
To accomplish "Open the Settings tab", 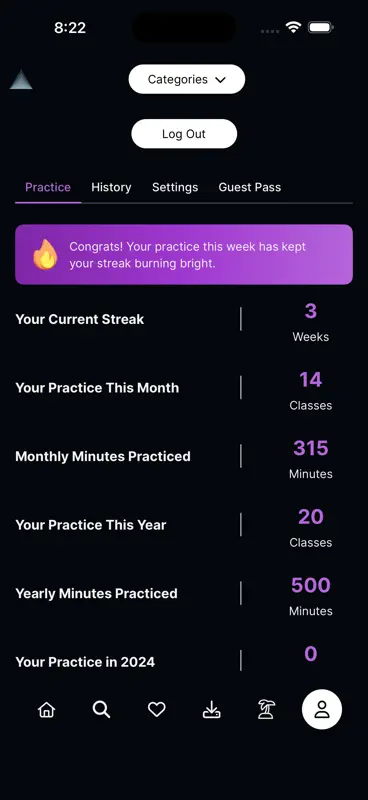I will pyautogui.click(x=175, y=187).
